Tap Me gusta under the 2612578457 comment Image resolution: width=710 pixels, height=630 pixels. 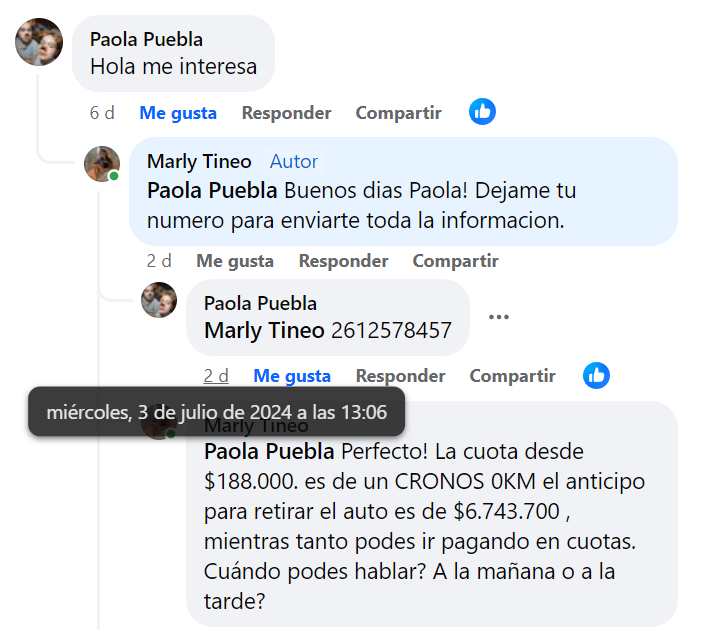point(292,376)
